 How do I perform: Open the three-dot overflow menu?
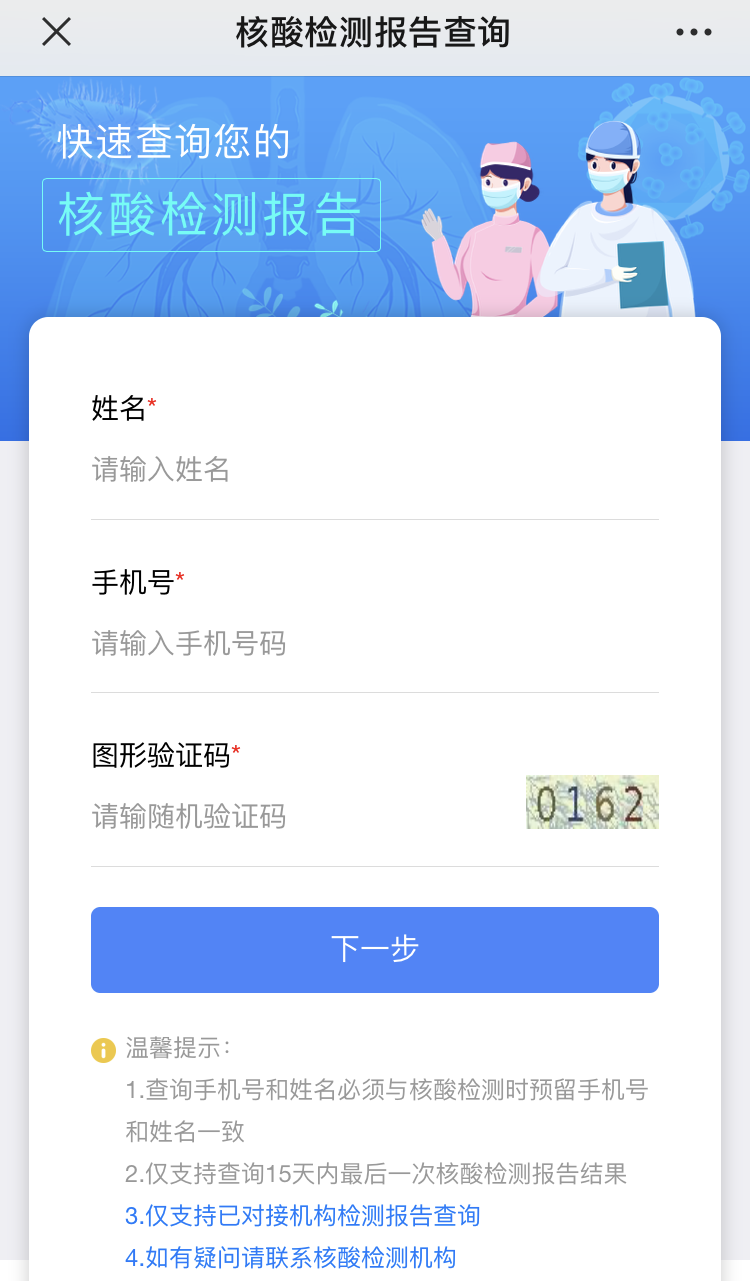pyautogui.click(x=693, y=32)
